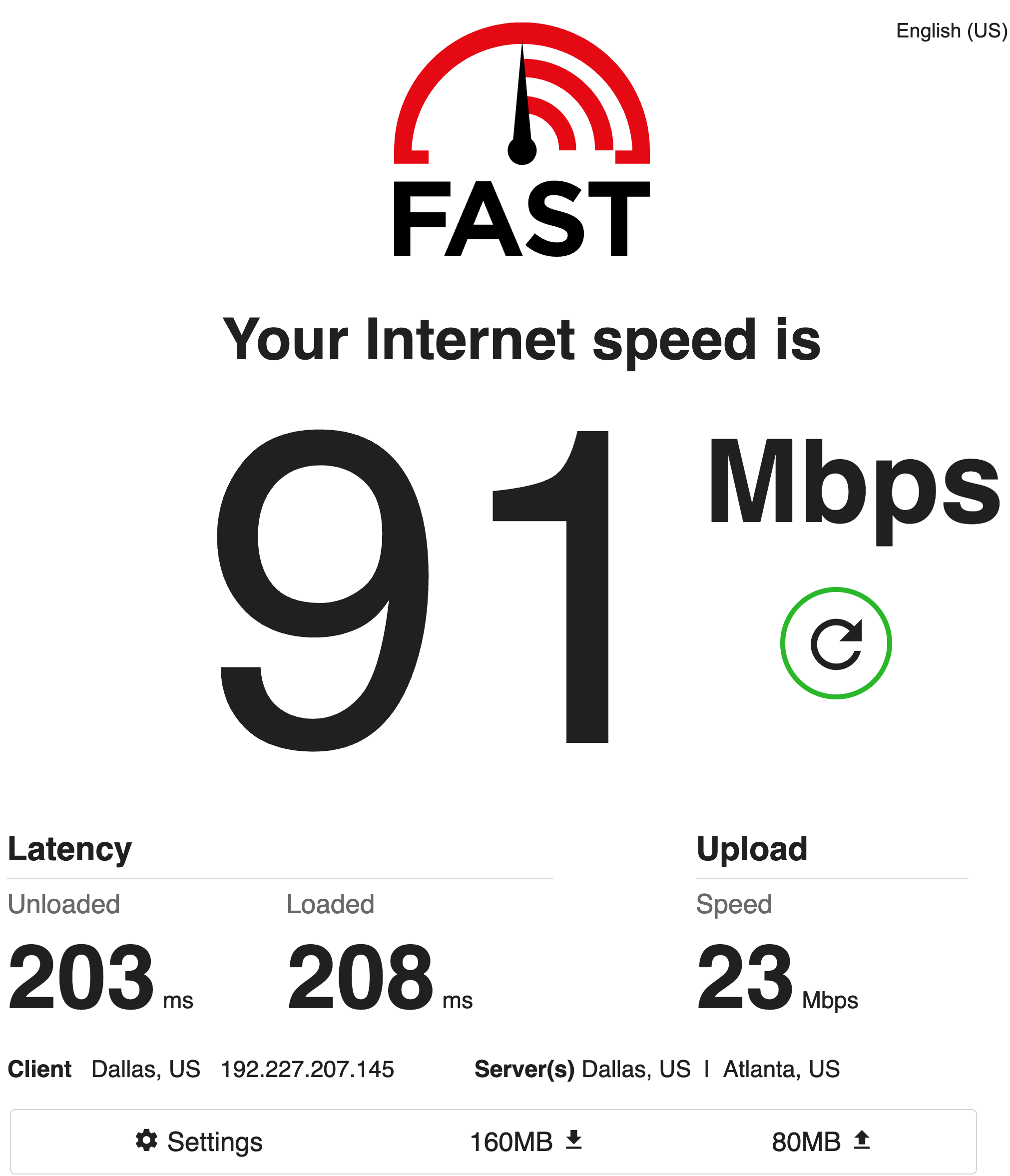1010x1176 pixels.
Task: Open Settings for the speed test
Action: (200, 1142)
